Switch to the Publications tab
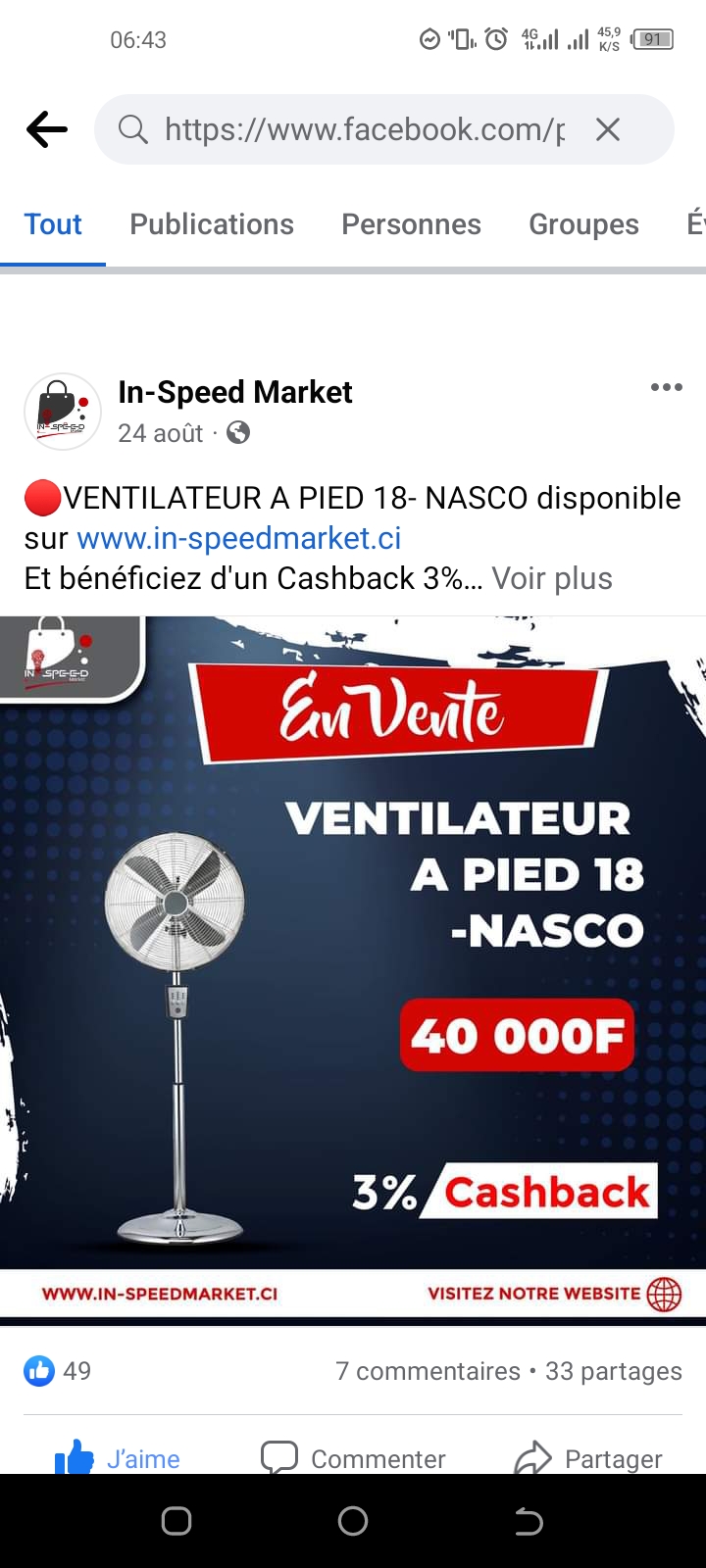 point(212,224)
